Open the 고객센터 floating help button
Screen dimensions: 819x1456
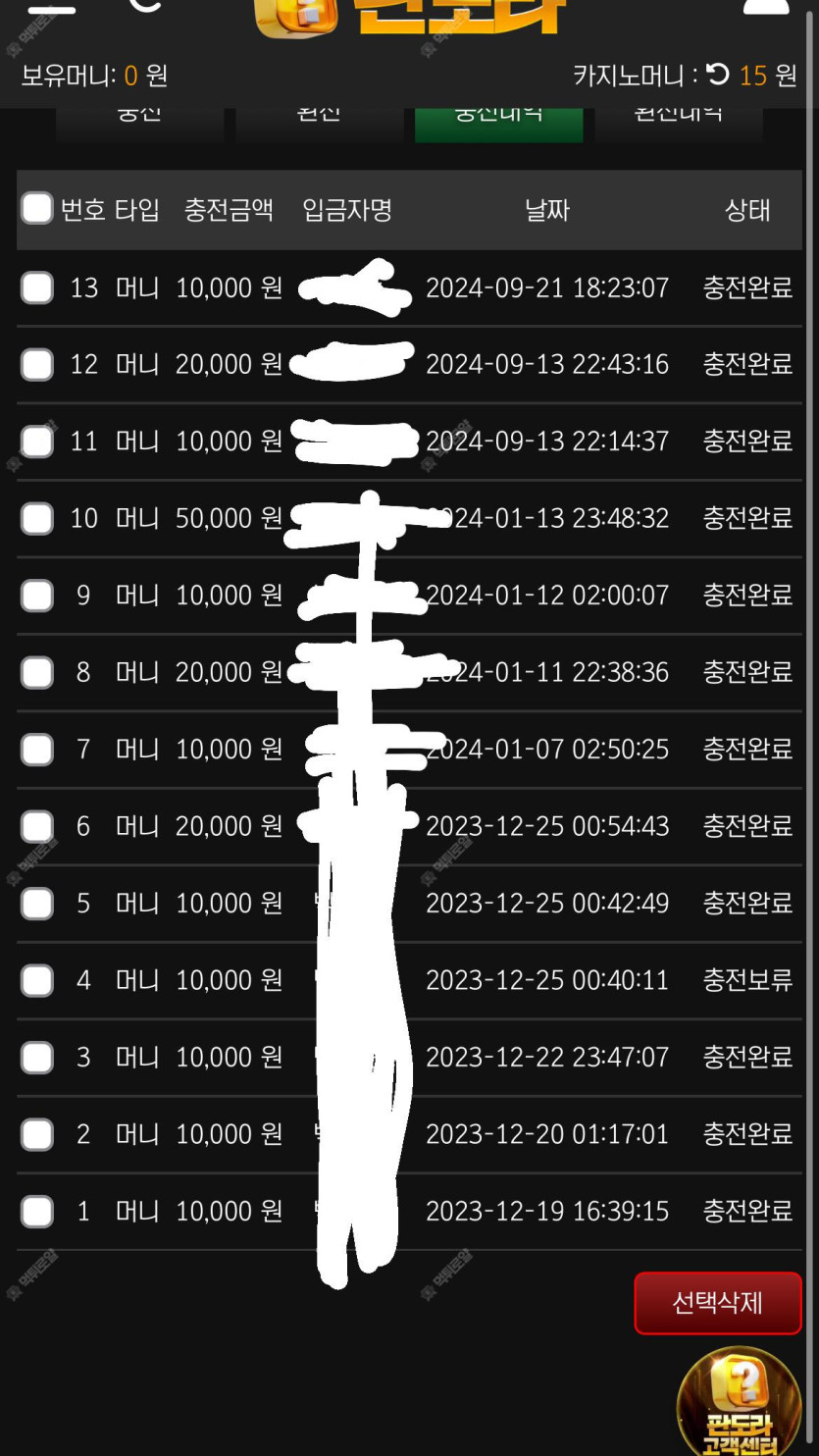click(x=740, y=1401)
